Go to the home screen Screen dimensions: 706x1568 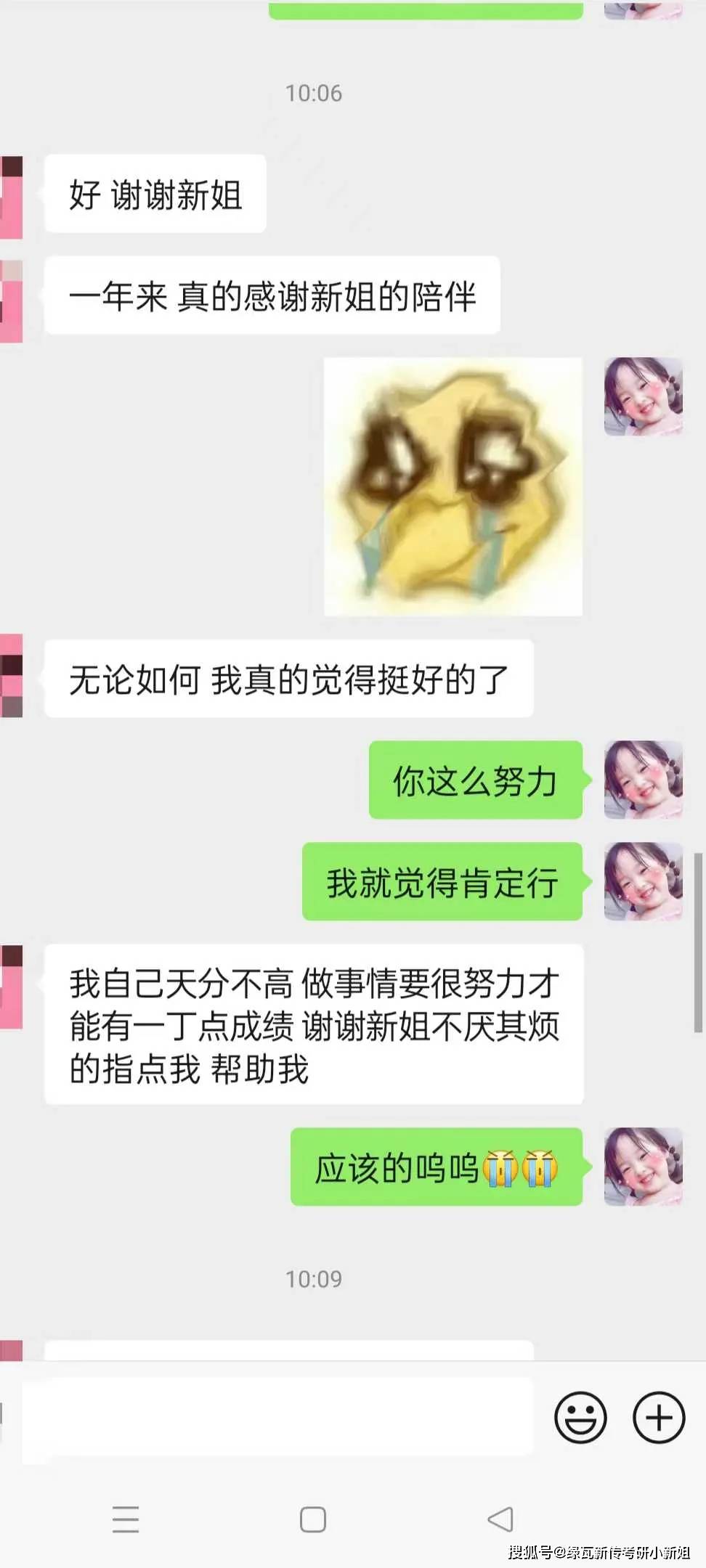coord(313,1519)
